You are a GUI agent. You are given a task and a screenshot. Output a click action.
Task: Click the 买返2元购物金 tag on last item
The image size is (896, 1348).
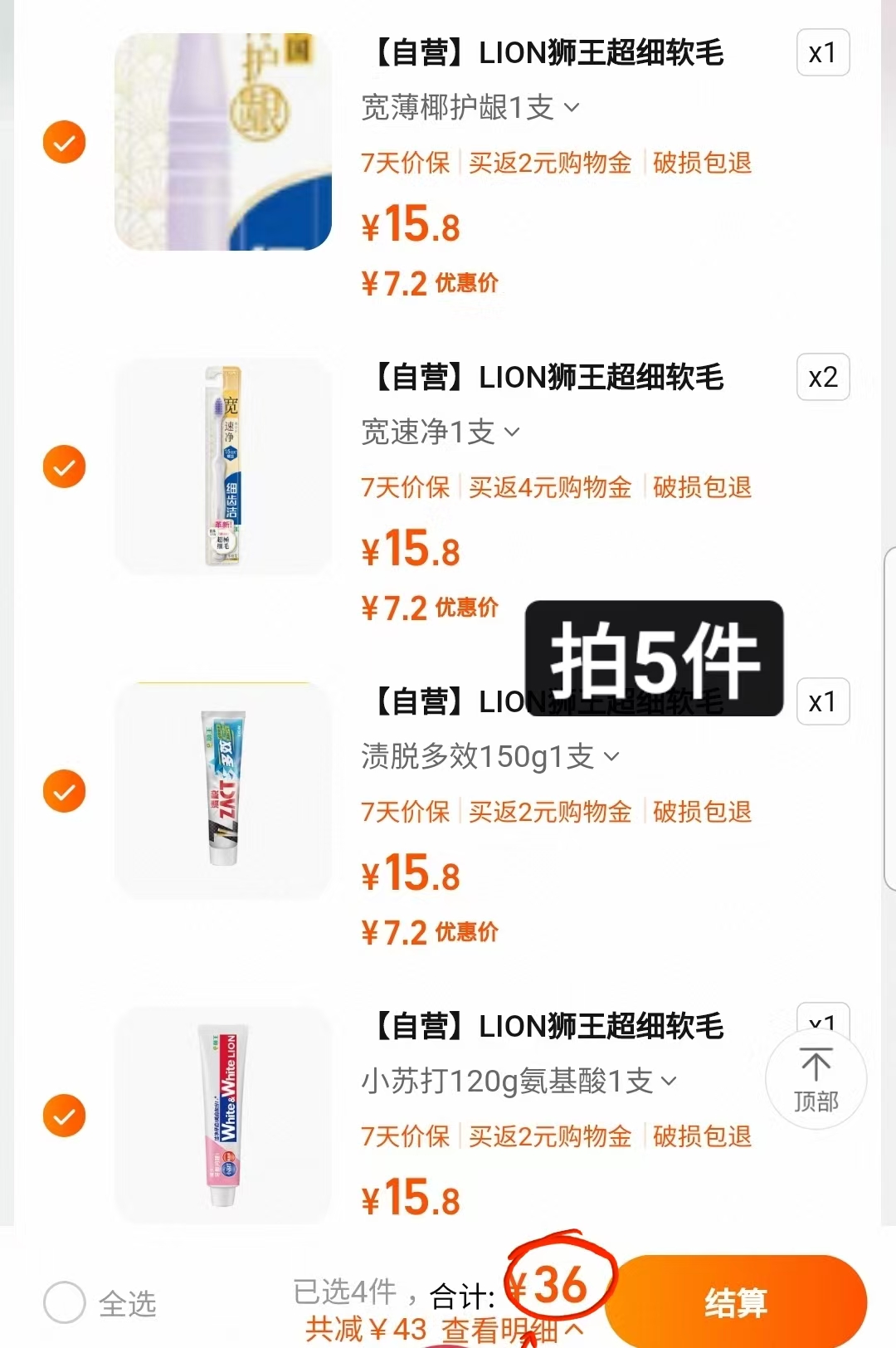pyautogui.click(x=548, y=1136)
